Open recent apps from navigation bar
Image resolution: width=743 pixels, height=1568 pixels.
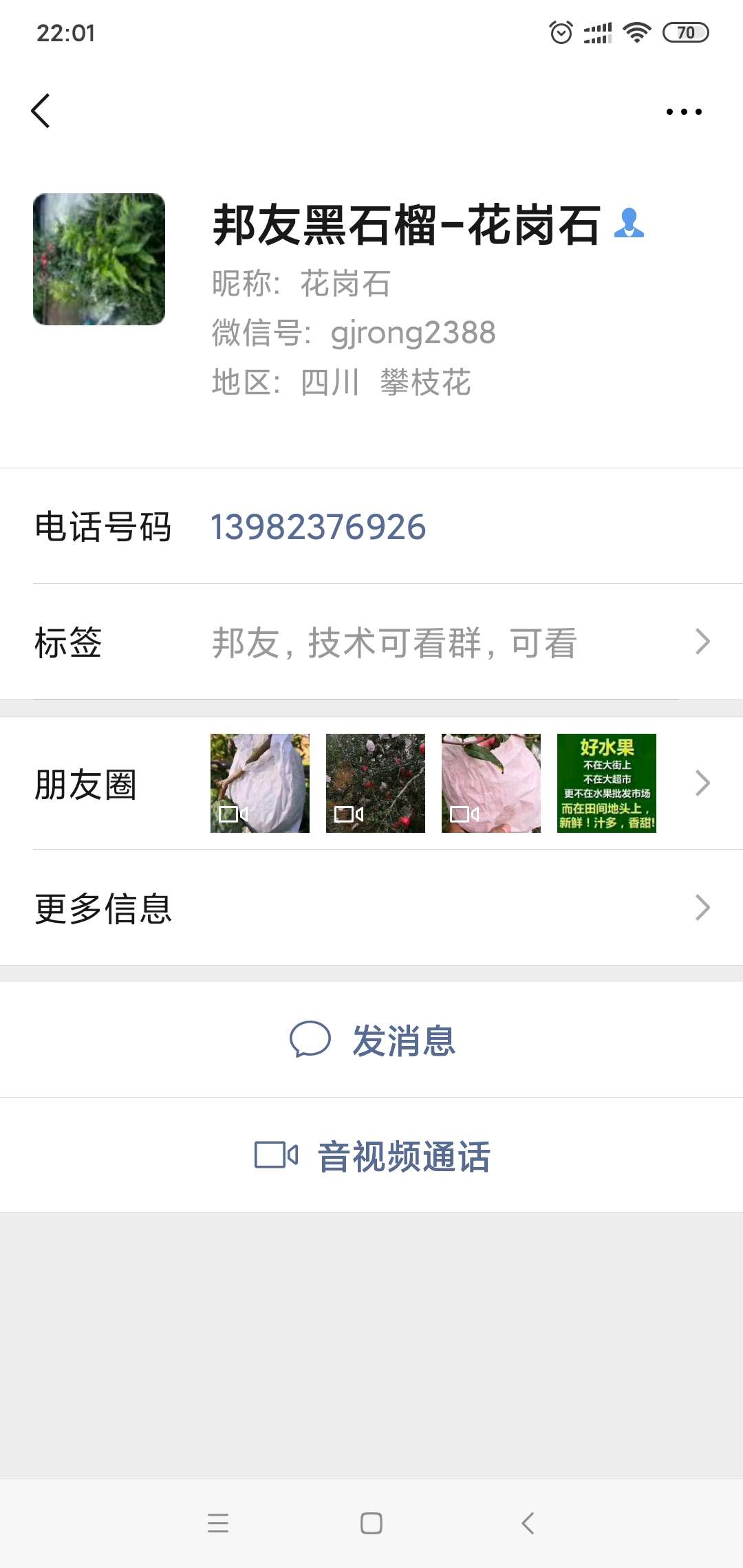click(x=218, y=1523)
